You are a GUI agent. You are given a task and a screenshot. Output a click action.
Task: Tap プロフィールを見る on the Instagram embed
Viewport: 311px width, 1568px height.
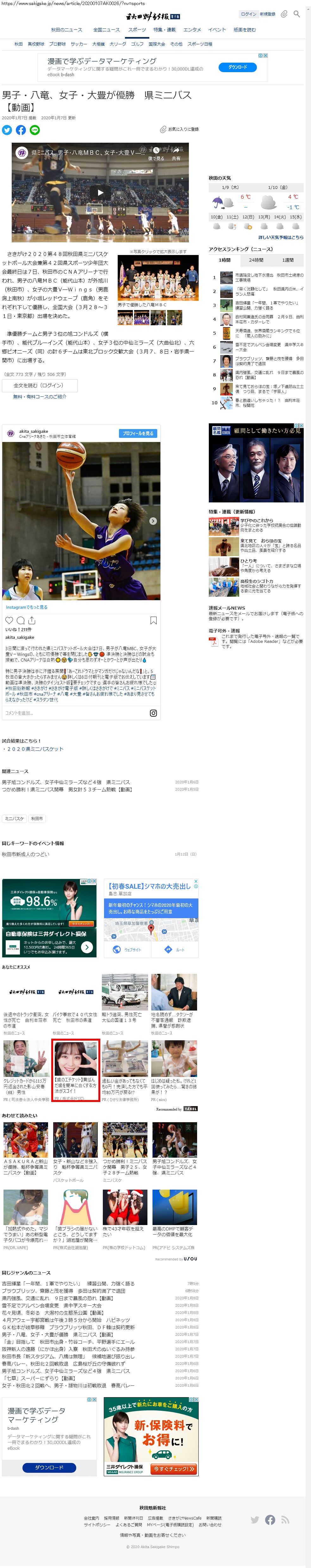pyautogui.click(x=138, y=433)
